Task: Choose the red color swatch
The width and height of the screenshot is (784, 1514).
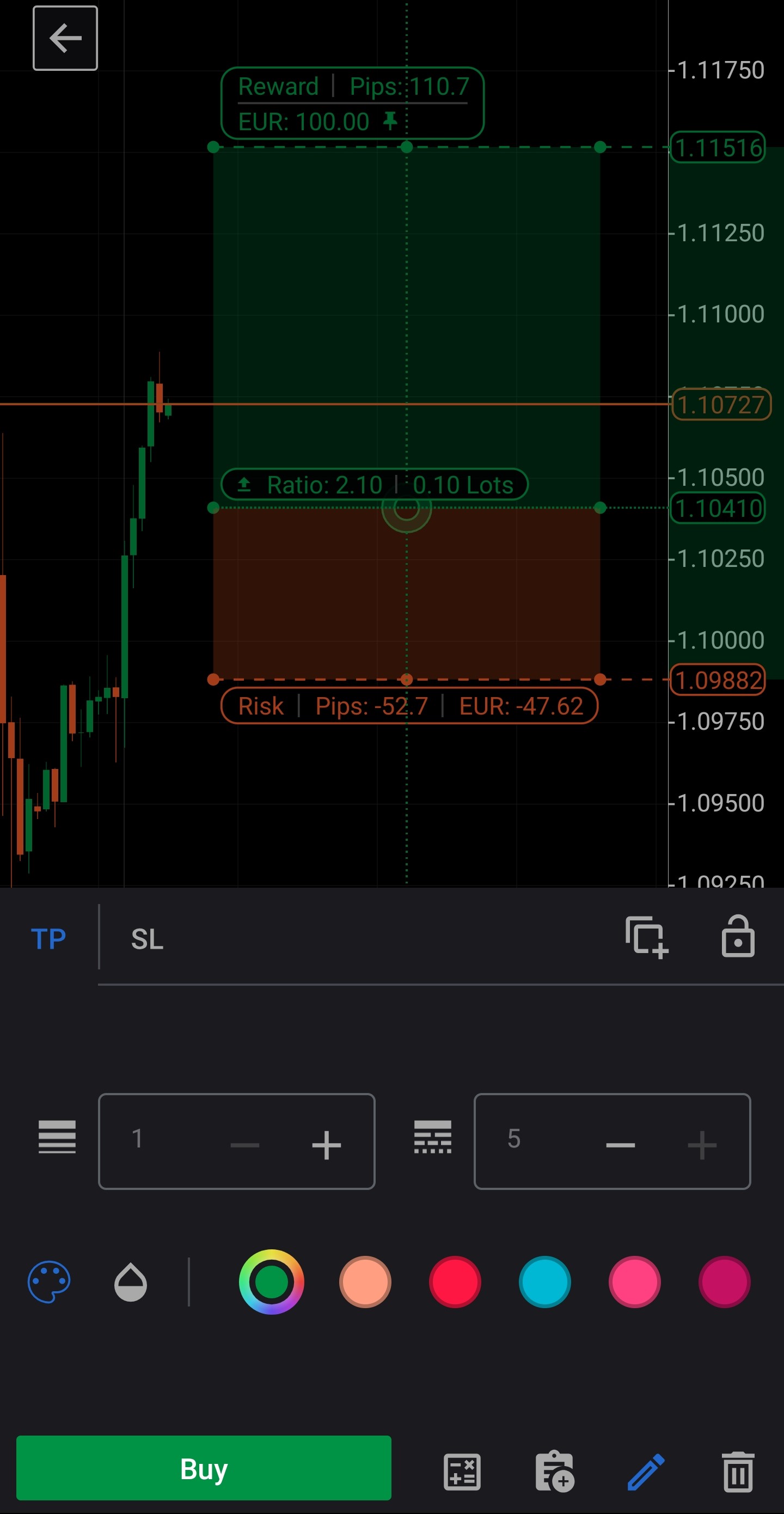Action: pyautogui.click(x=455, y=1281)
